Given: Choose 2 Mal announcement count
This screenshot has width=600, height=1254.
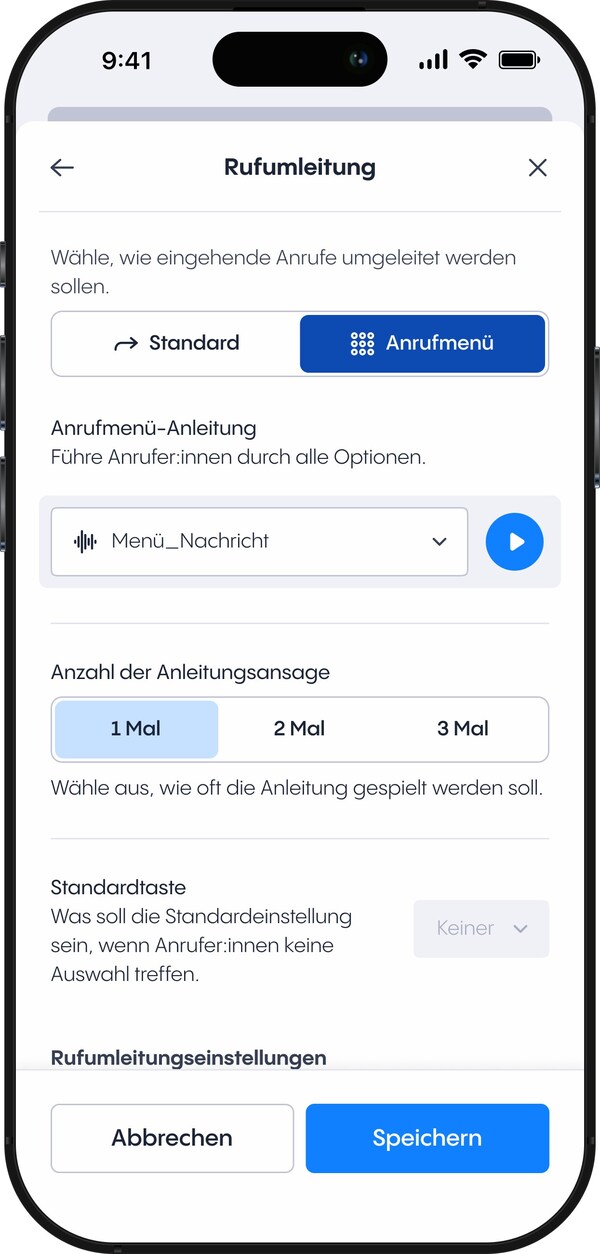Looking at the screenshot, I should pyautogui.click(x=299, y=729).
